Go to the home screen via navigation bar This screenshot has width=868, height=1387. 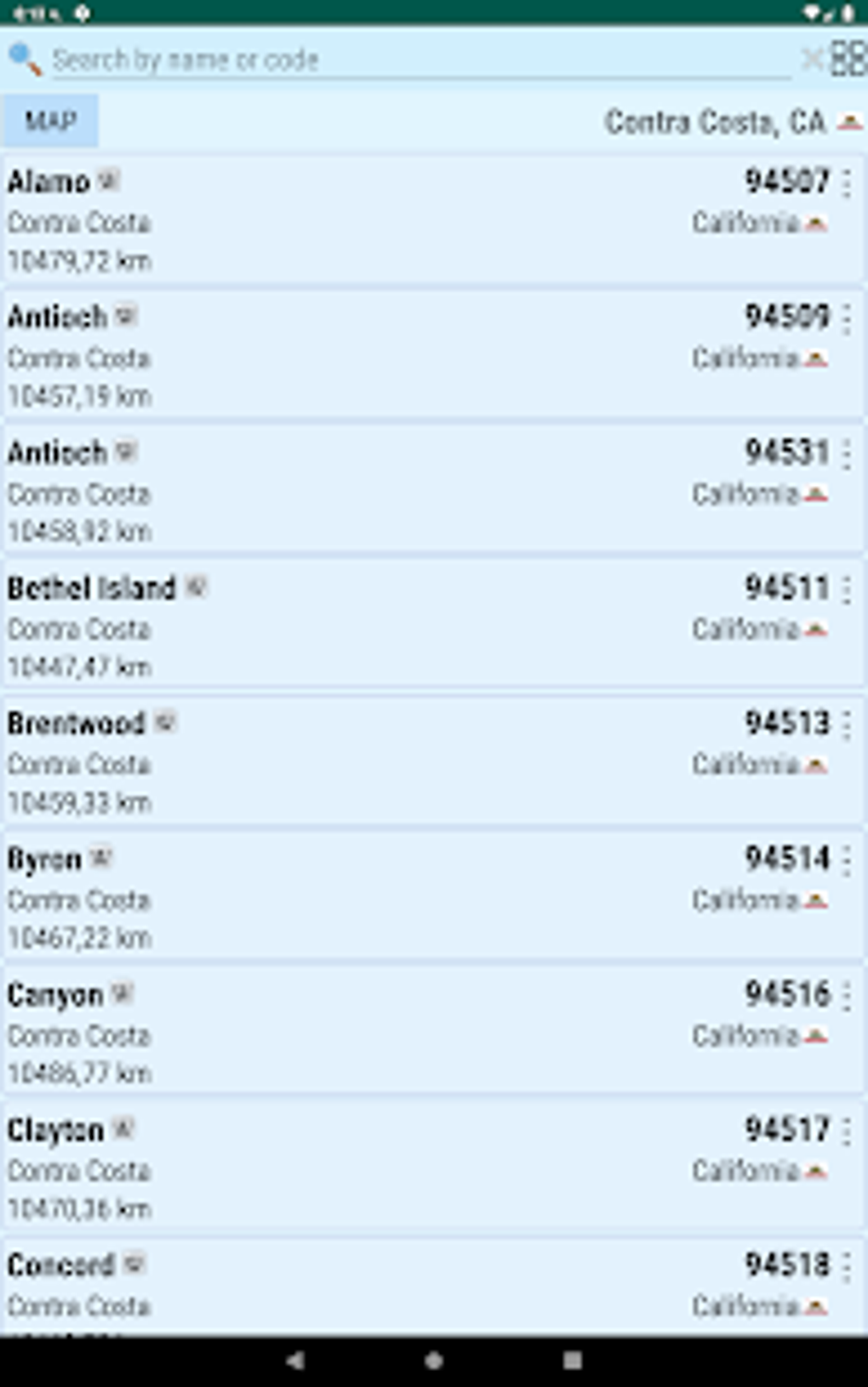[x=434, y=1361]
